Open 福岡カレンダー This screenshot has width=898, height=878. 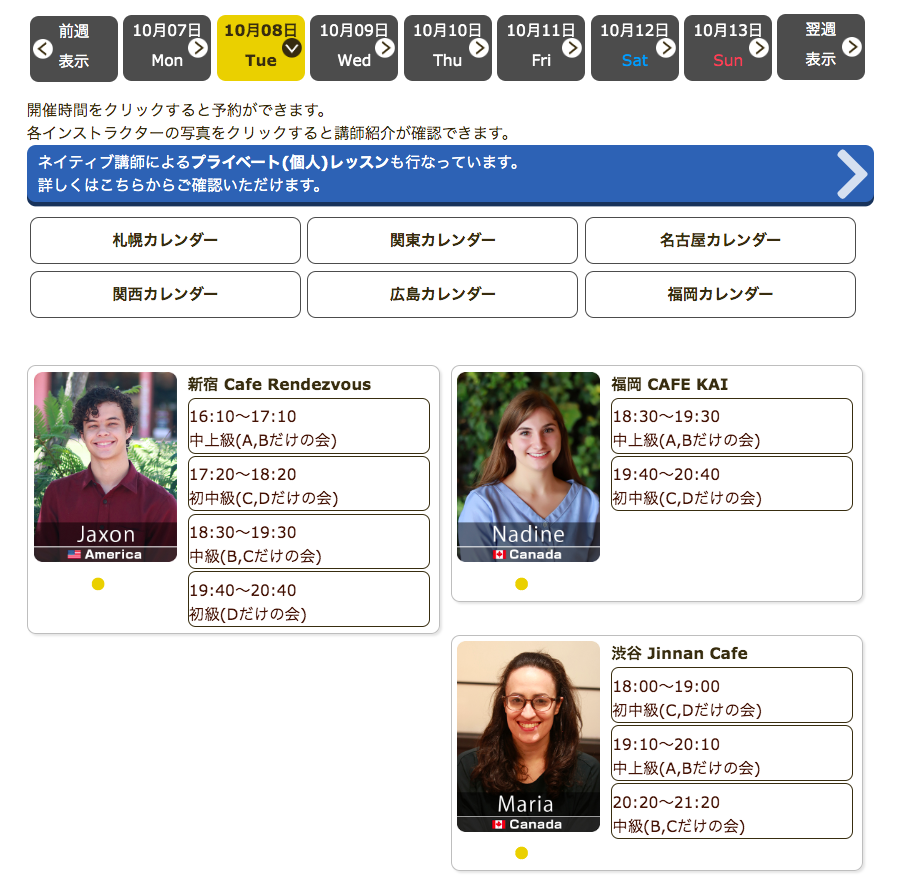click(720, 294)
